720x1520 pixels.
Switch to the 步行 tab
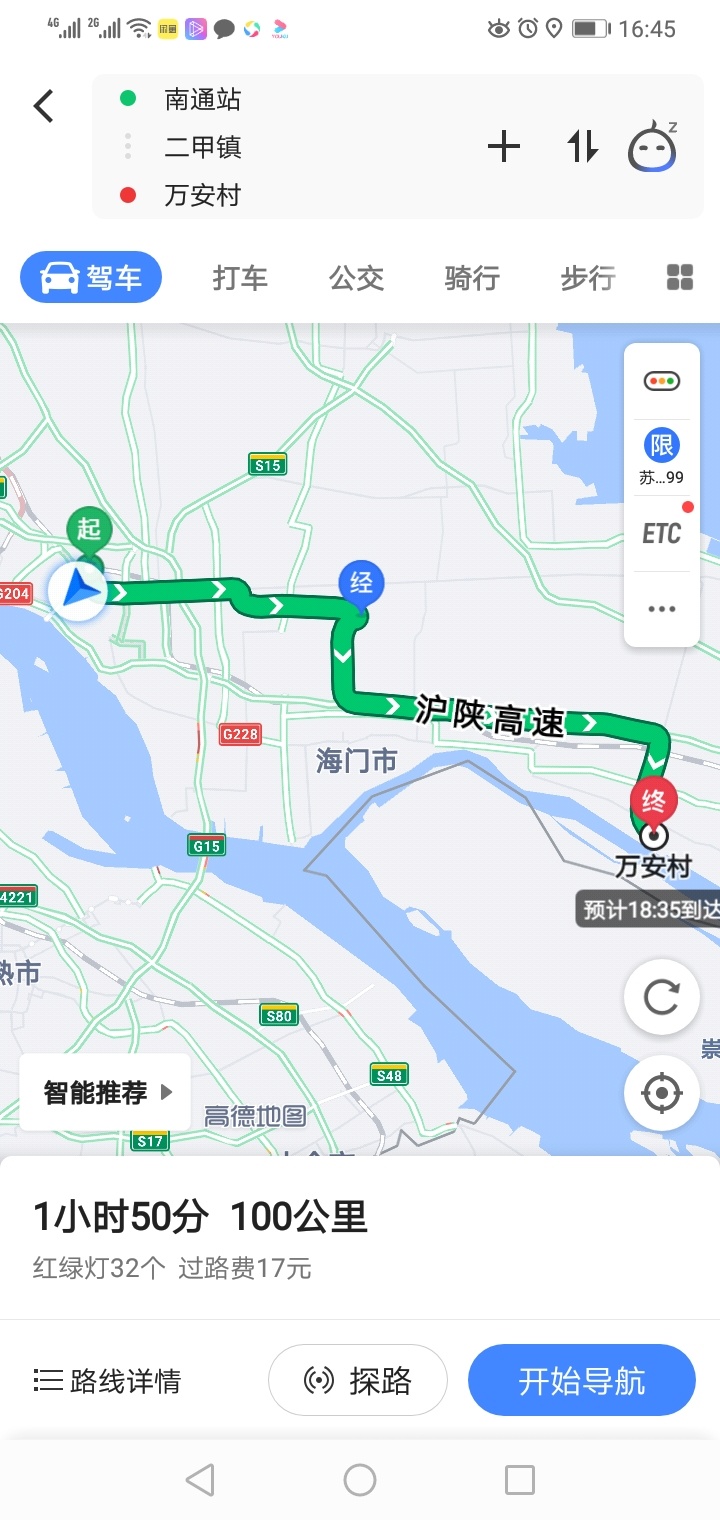coord(587,278)
